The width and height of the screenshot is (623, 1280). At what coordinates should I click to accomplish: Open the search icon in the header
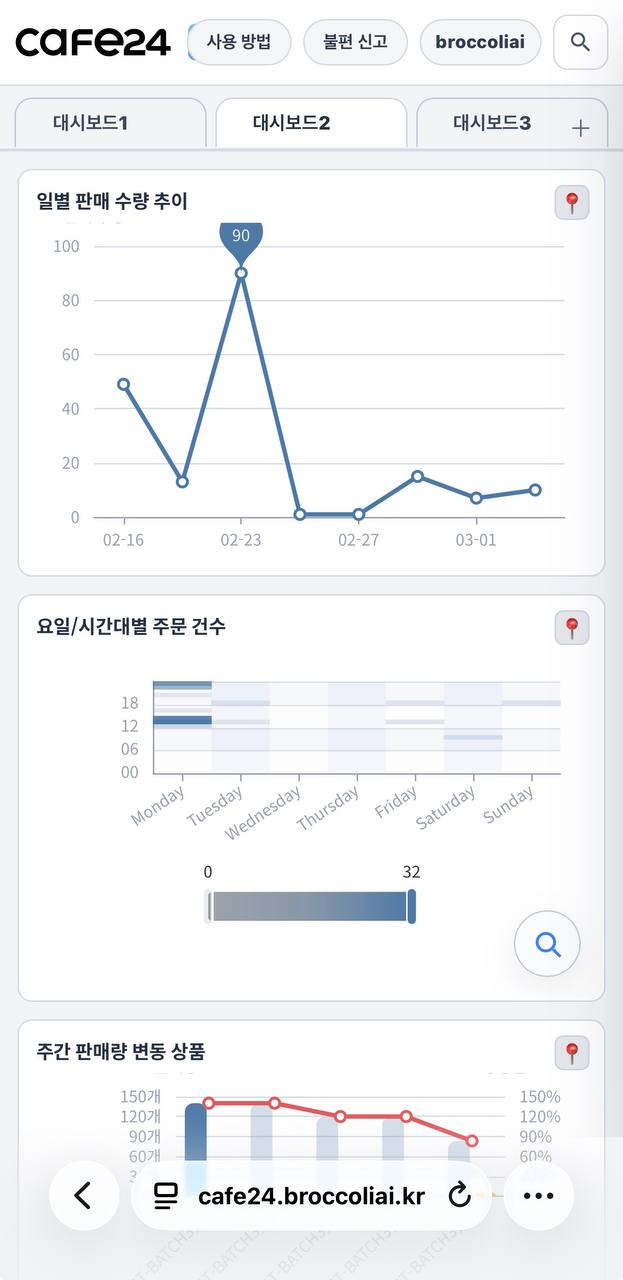pos(580,42)
